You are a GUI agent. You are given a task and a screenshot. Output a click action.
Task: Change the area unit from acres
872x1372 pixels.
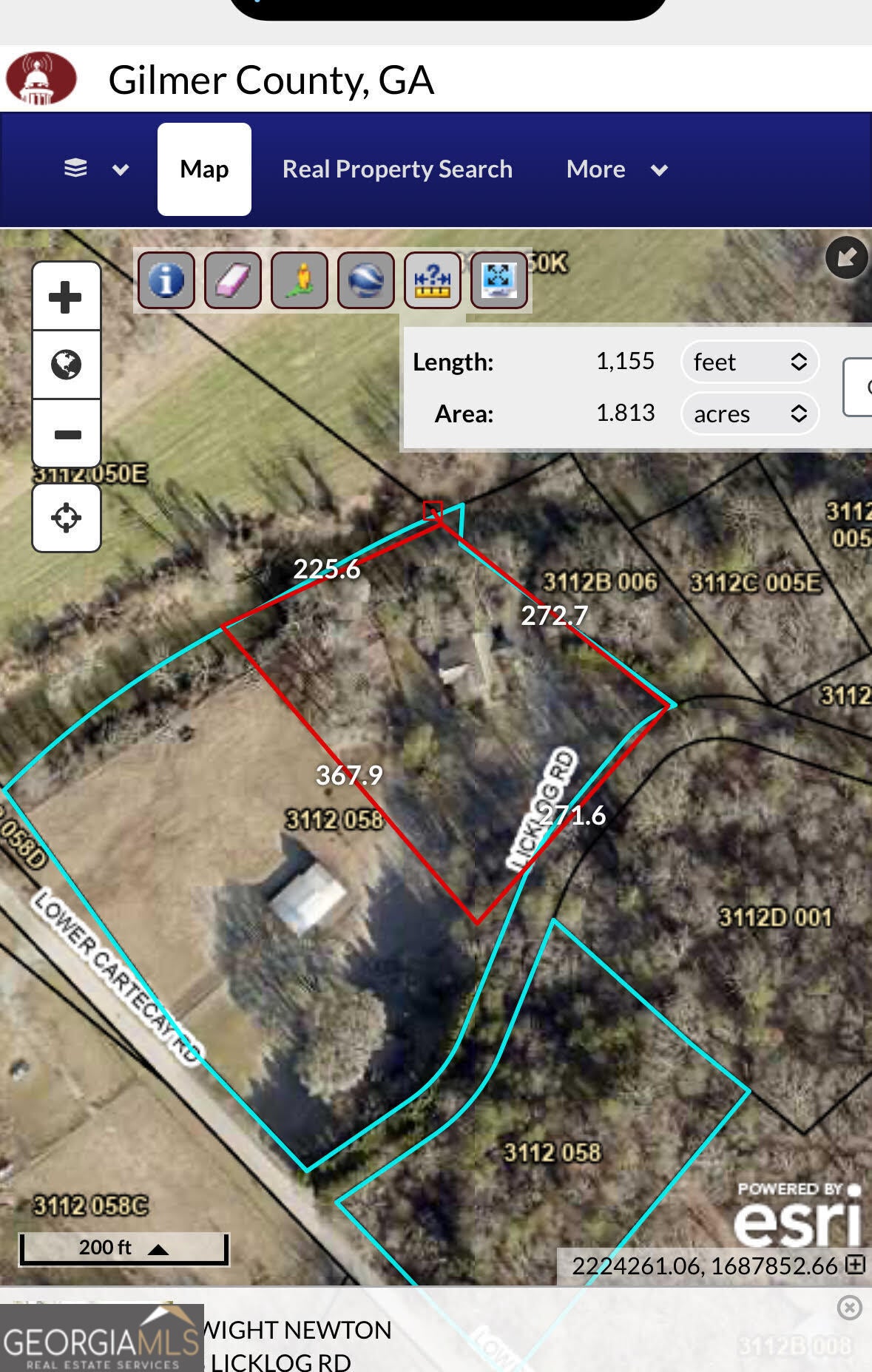pyautogui.click(x=748, y=413)
